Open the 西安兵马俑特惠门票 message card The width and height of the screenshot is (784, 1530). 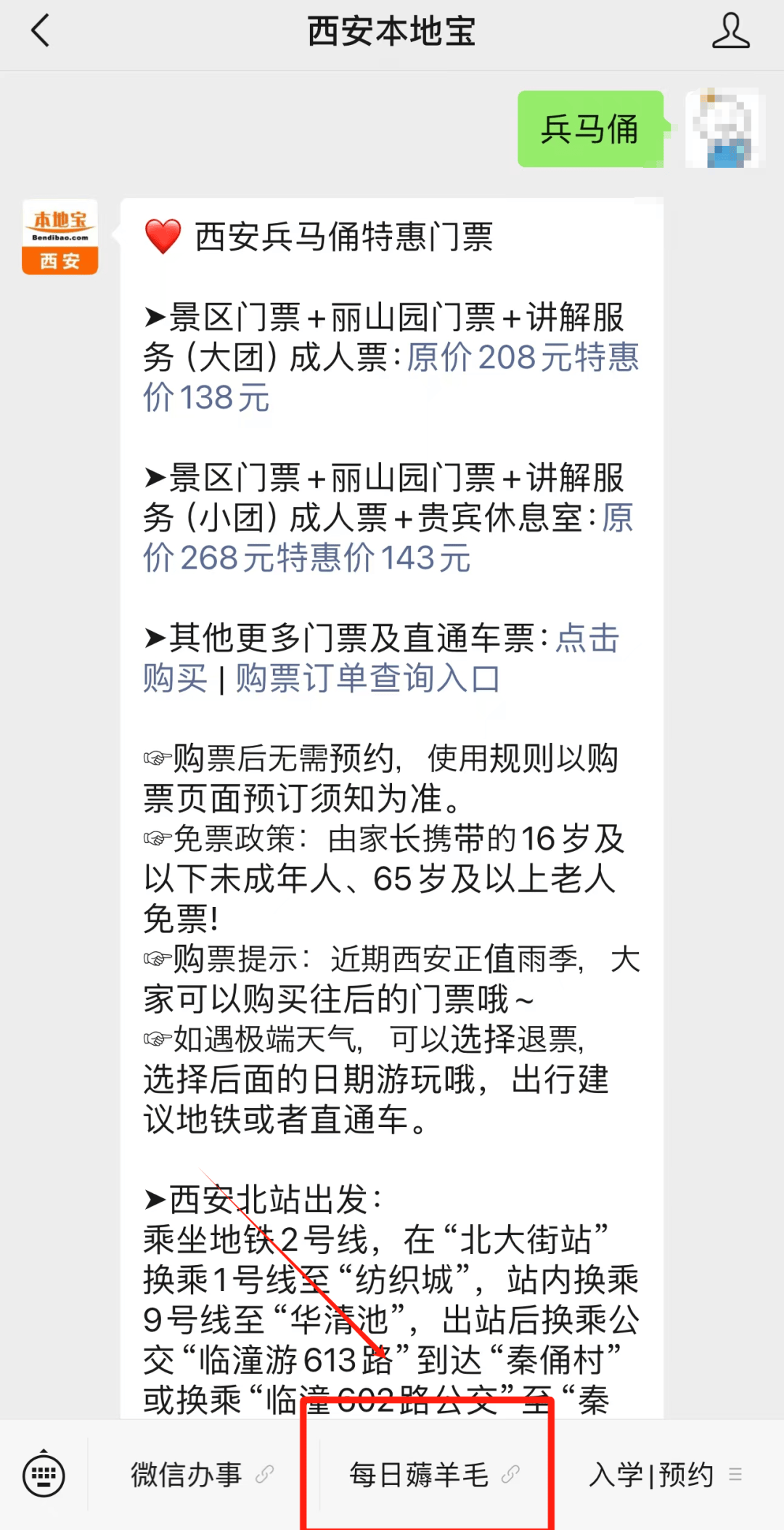[x=396, y=799]
